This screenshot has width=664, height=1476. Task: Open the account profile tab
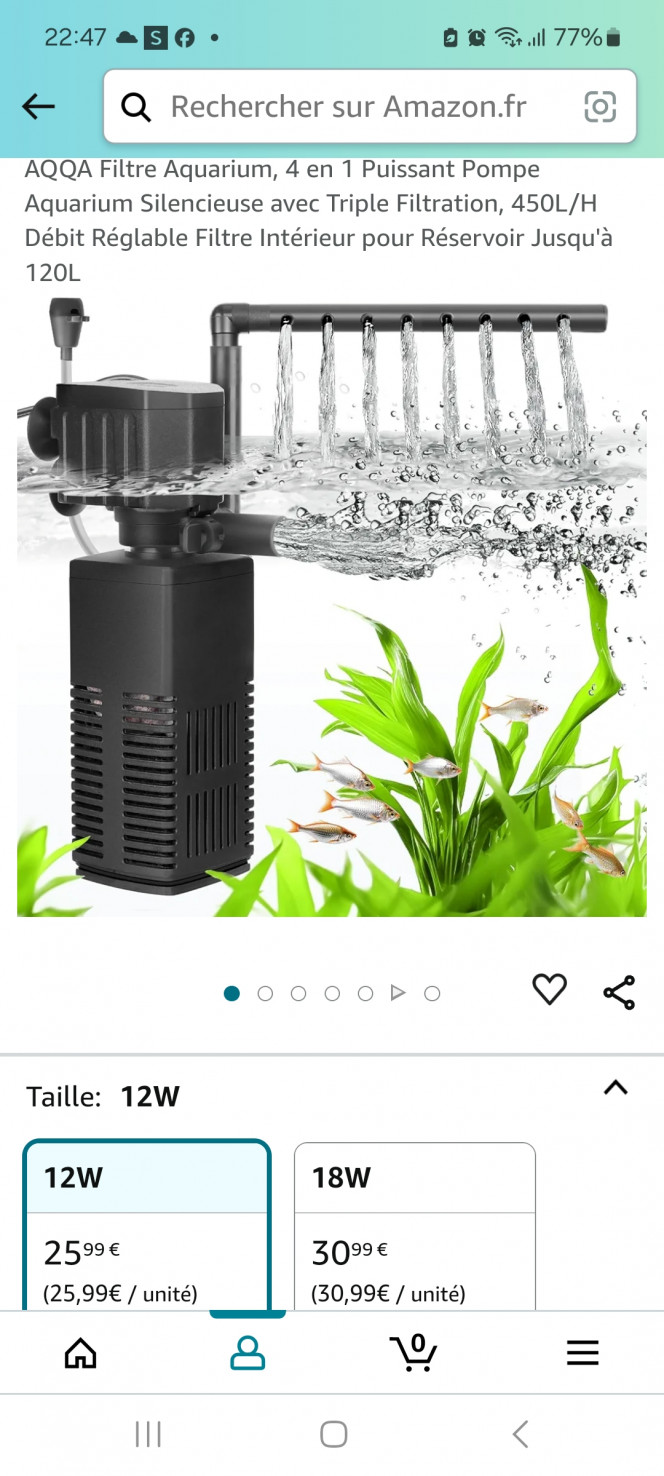(247, 1353)
